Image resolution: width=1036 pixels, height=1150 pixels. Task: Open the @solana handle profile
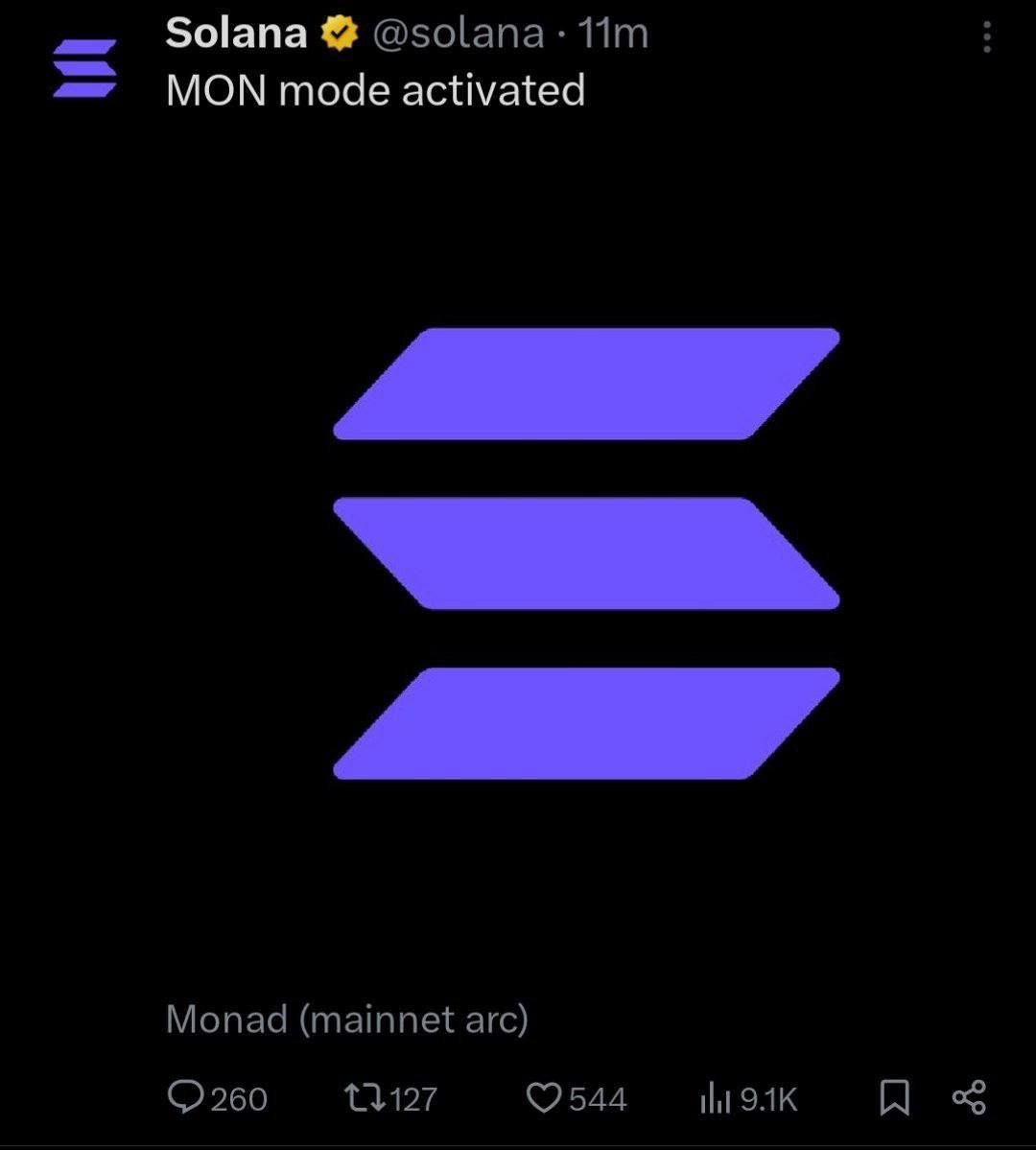(x=457, y=35)
